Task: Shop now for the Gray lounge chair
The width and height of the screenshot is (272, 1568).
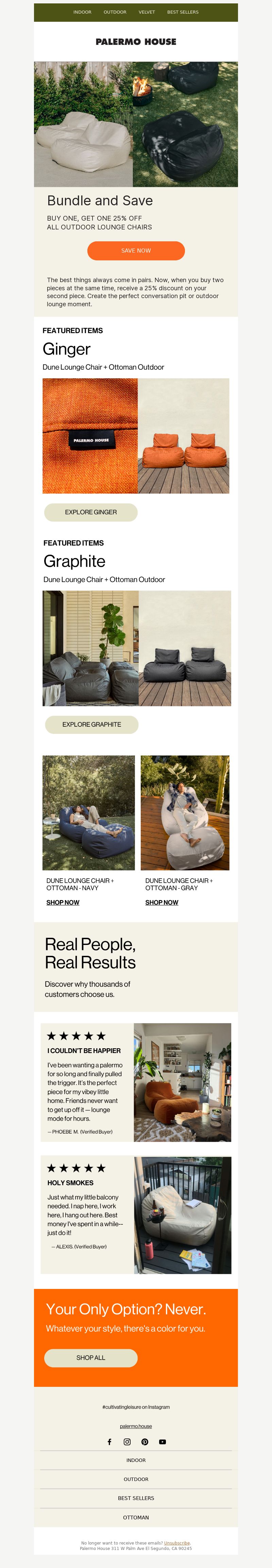Action: tap(162, 903)
